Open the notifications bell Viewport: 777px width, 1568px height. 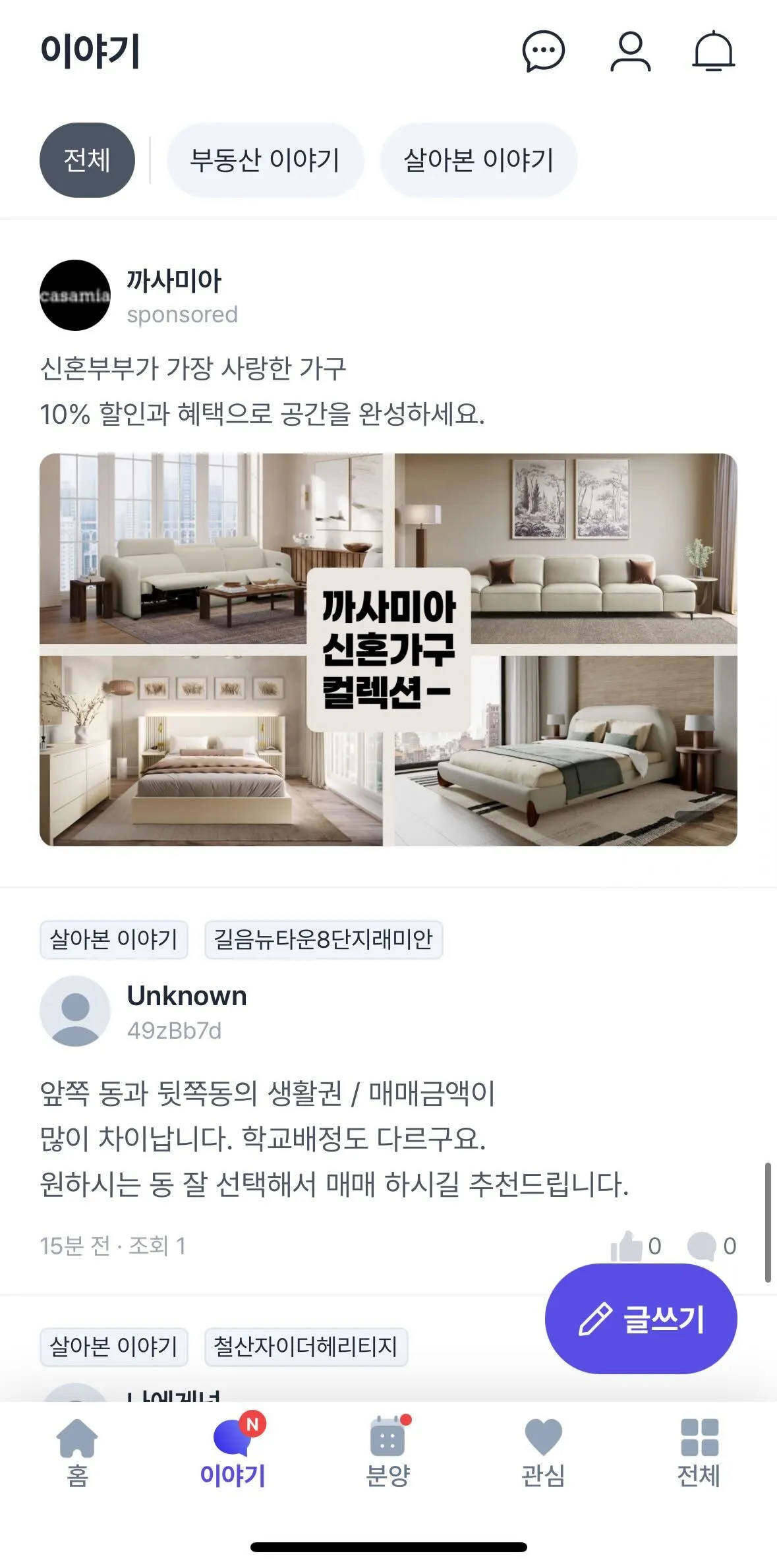click(713, 51)
